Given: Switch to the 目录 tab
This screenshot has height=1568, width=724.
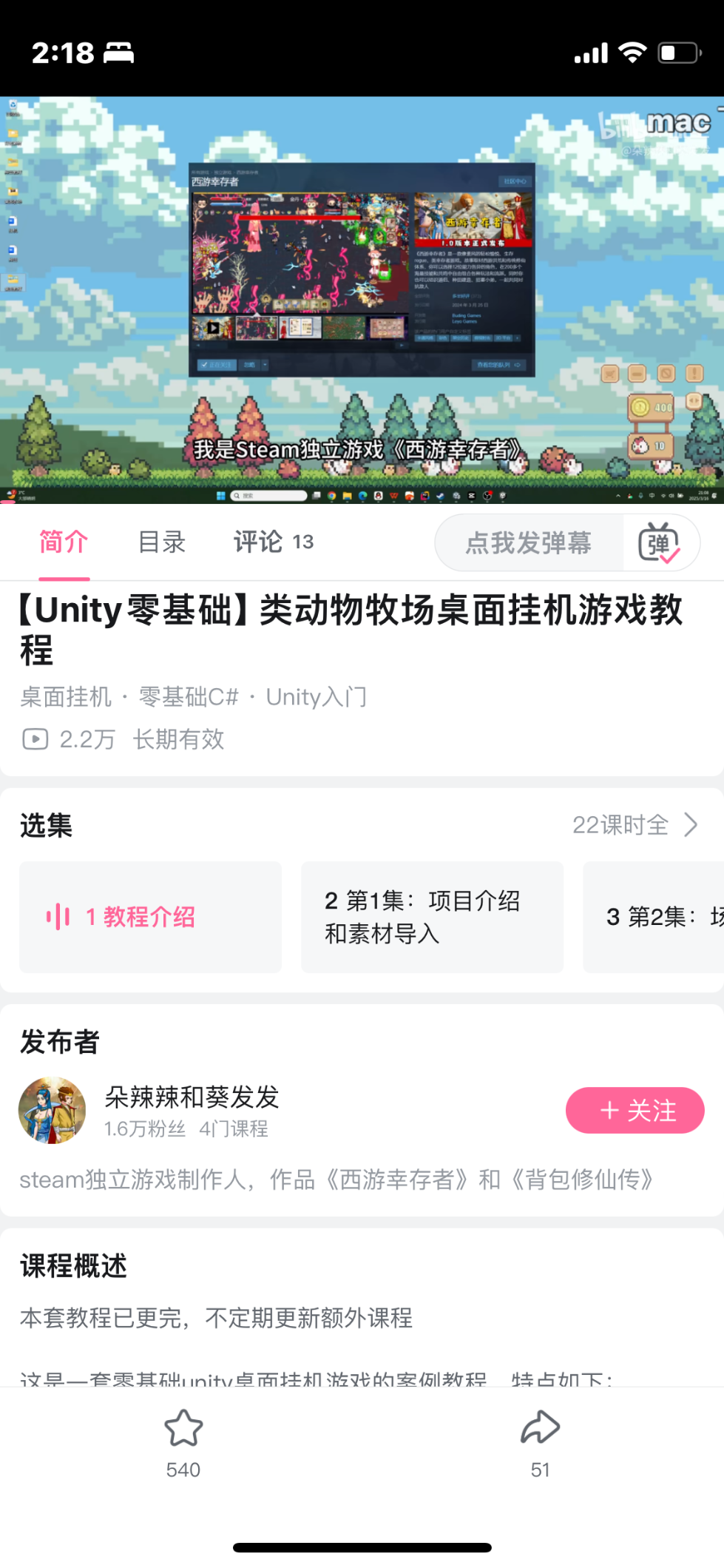Looking at the screenshot, I should [162, 542].
